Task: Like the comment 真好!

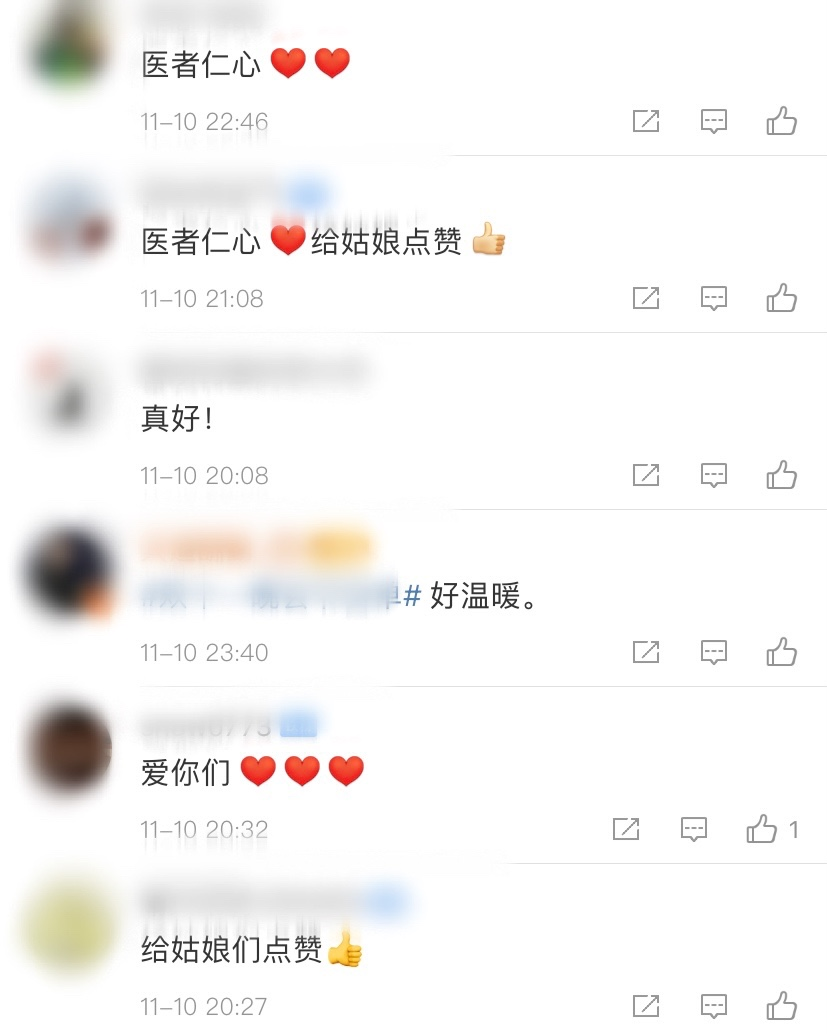Action: (781, 475)
